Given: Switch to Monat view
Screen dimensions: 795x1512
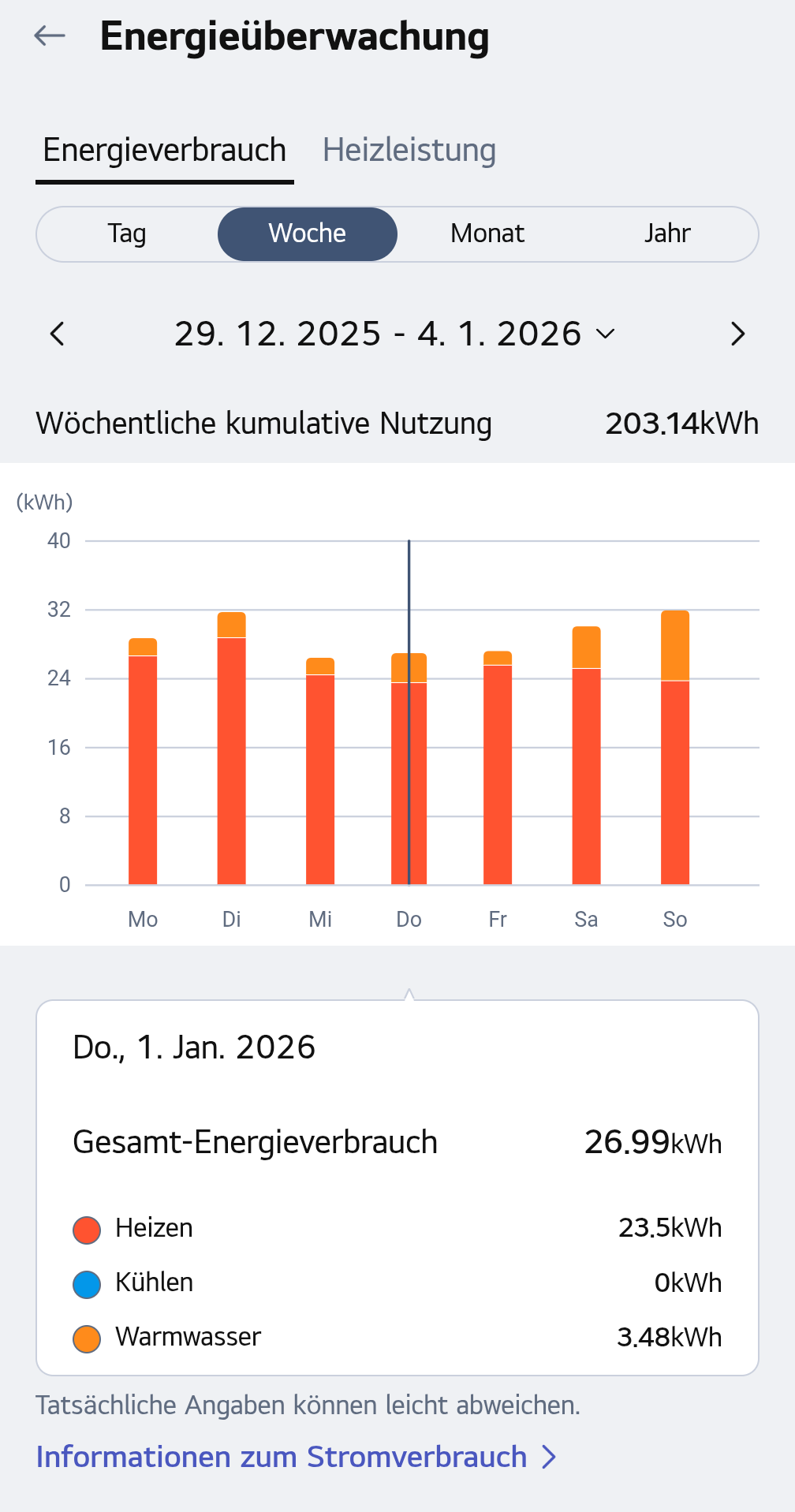Looking at the screenshot, I should (487, 233).
